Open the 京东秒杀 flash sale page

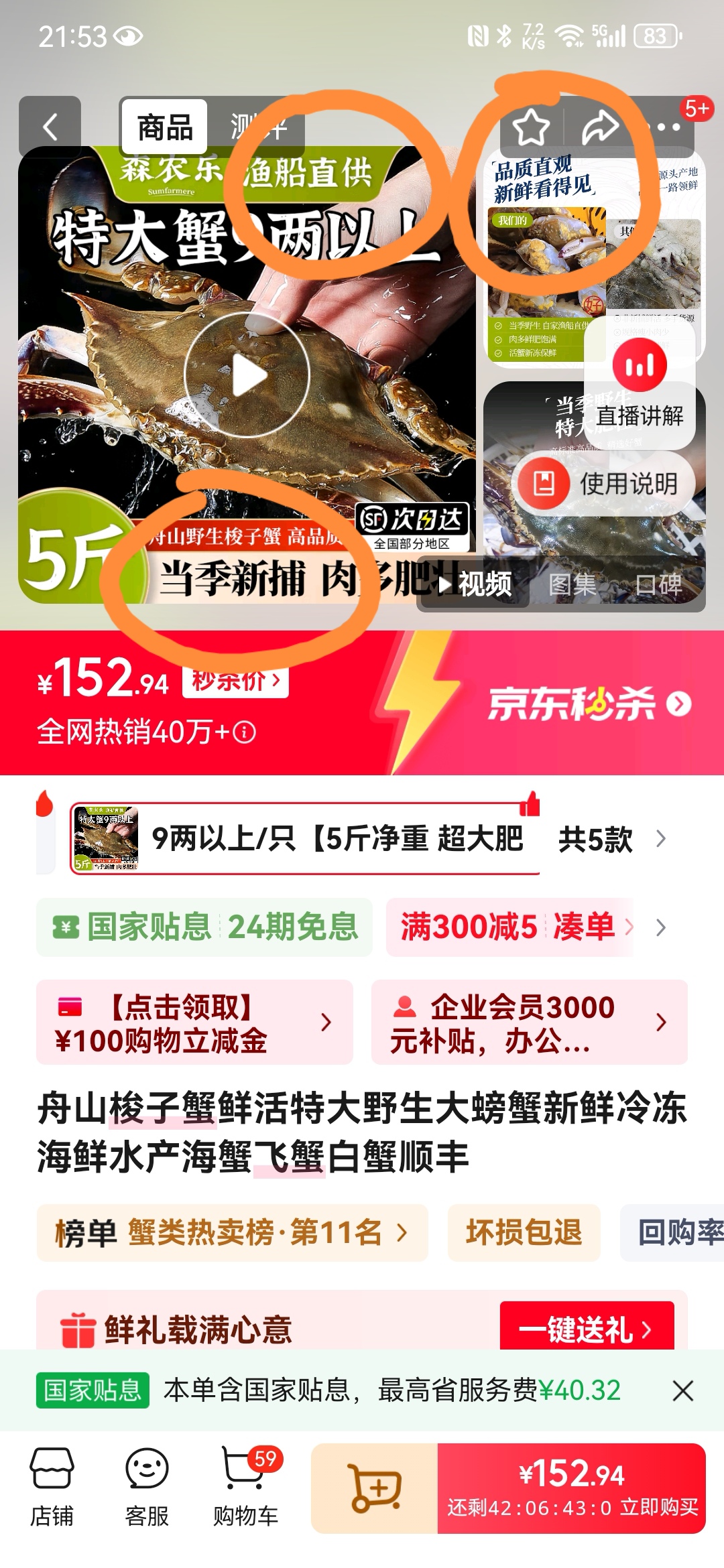(589, 704)
